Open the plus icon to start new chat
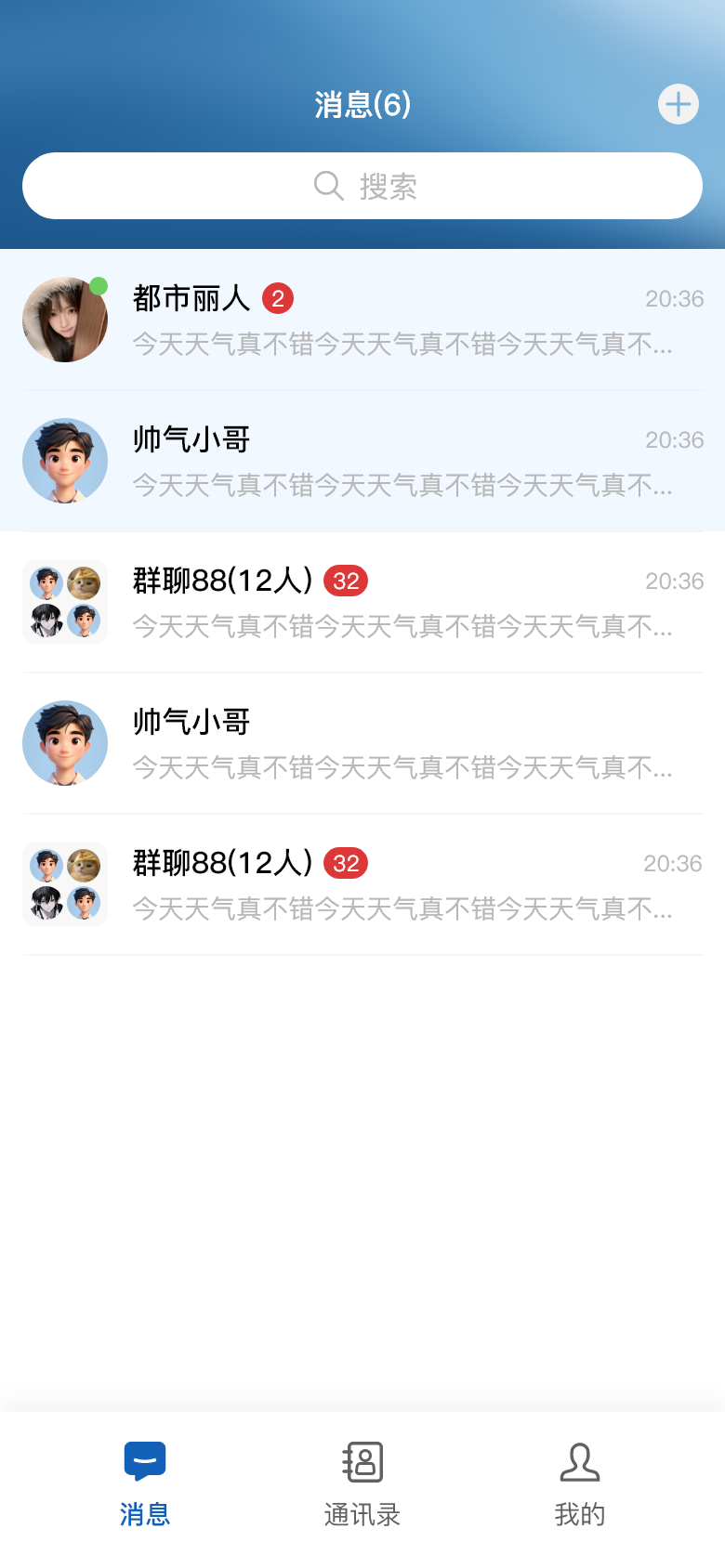The image size is (725, 1568). click(x=678, y=104)
